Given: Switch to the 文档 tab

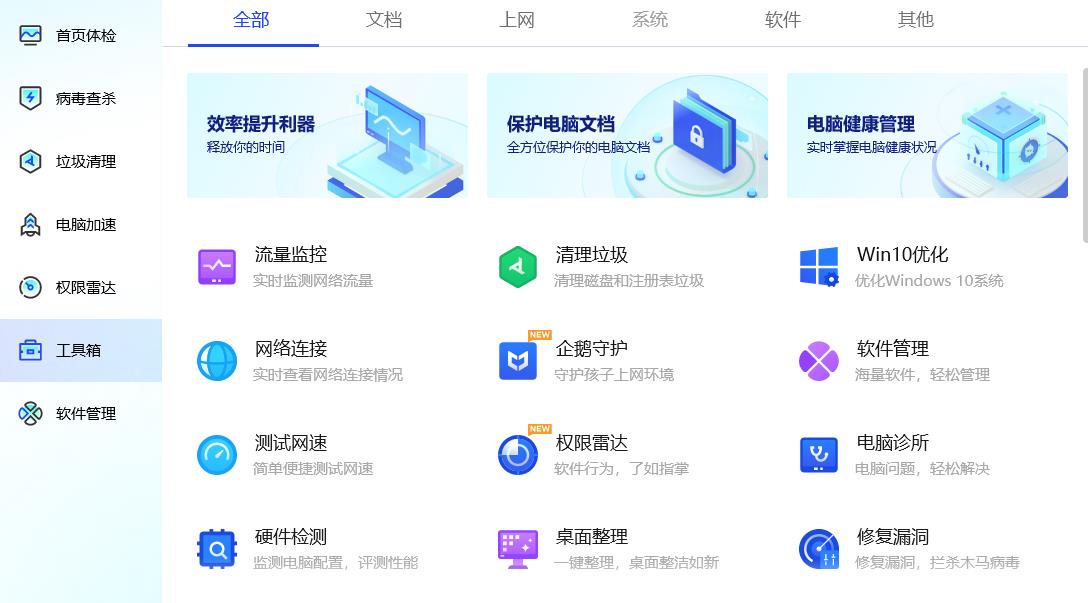Looking at the screenshot, I should coord(384,20).
